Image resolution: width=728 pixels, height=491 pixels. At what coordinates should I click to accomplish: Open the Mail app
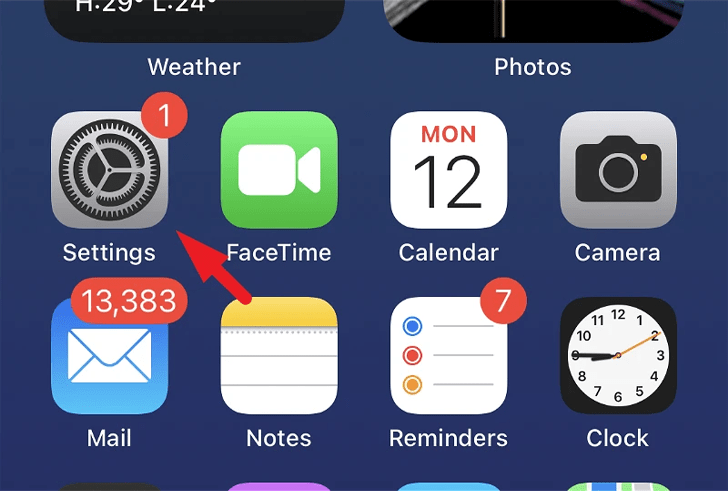pos(109,355)
